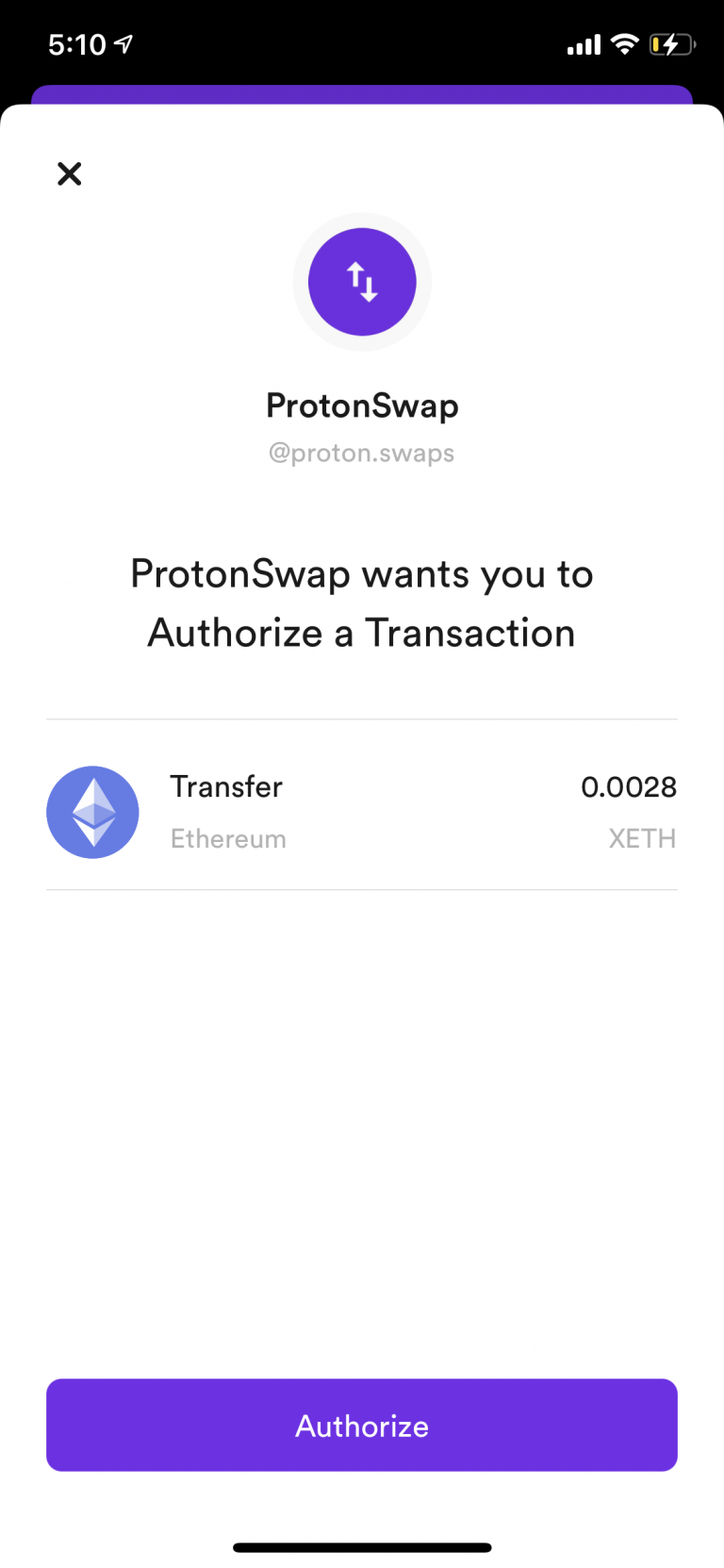Viewport: 724px width, 1568px height.
Task: Select the Ethereum coin icon
Action: pyautogui.click(x=92, y=812)
